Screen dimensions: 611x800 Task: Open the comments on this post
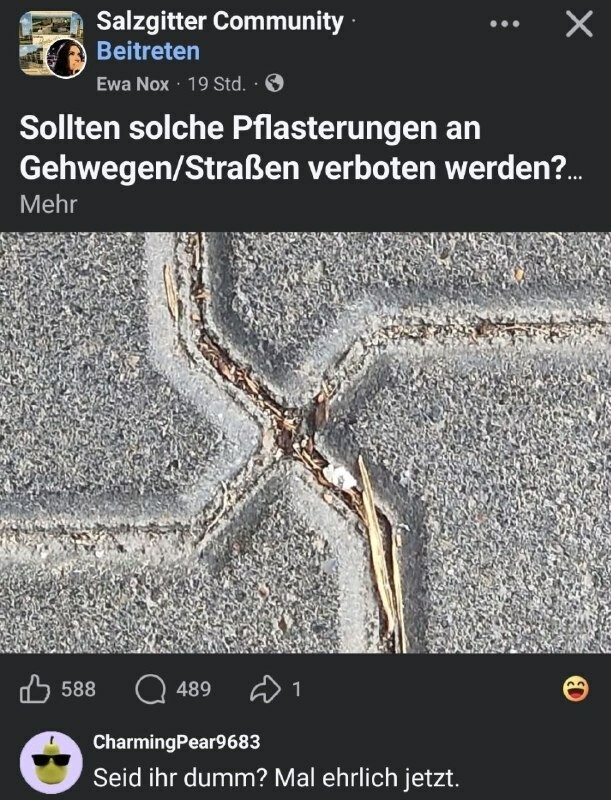150,690
